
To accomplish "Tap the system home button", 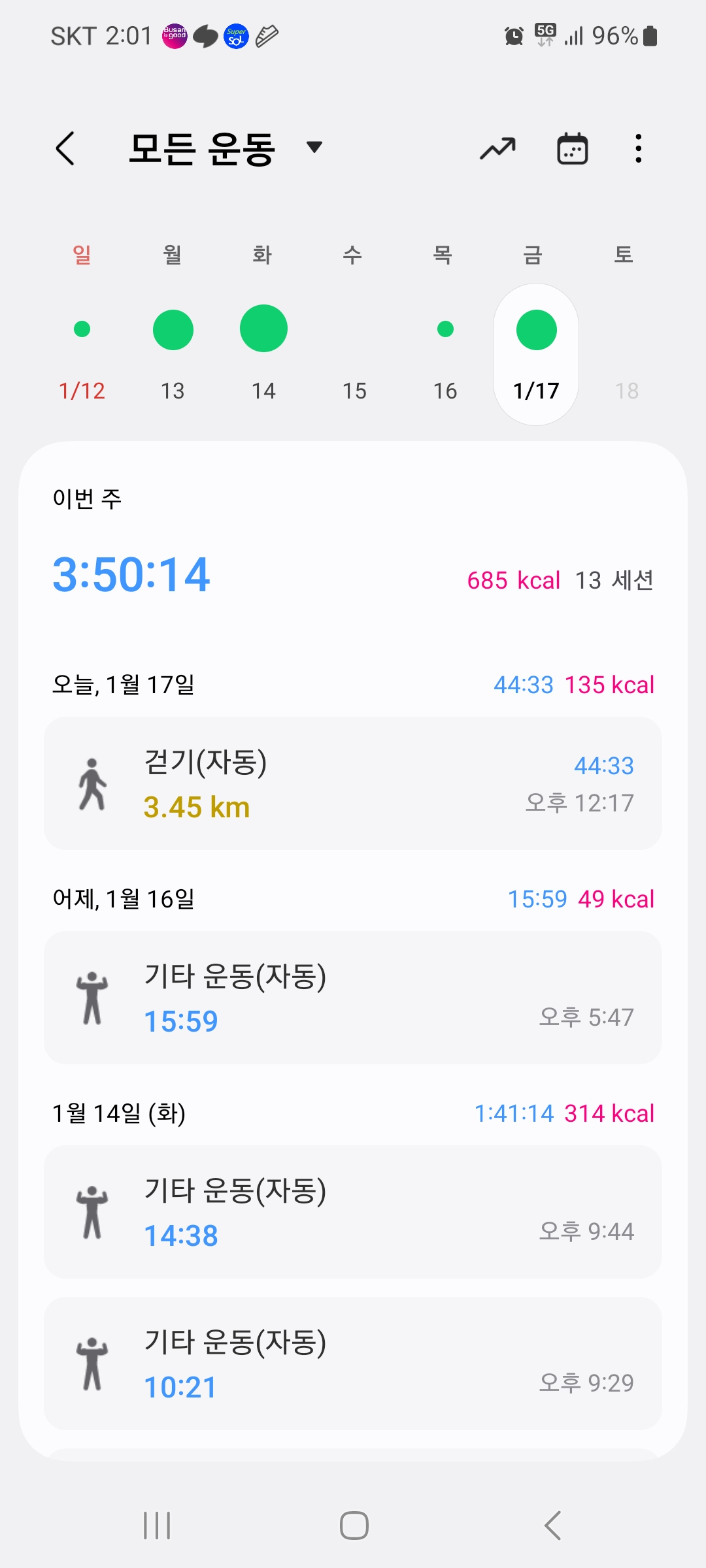I will [354, 1526].
